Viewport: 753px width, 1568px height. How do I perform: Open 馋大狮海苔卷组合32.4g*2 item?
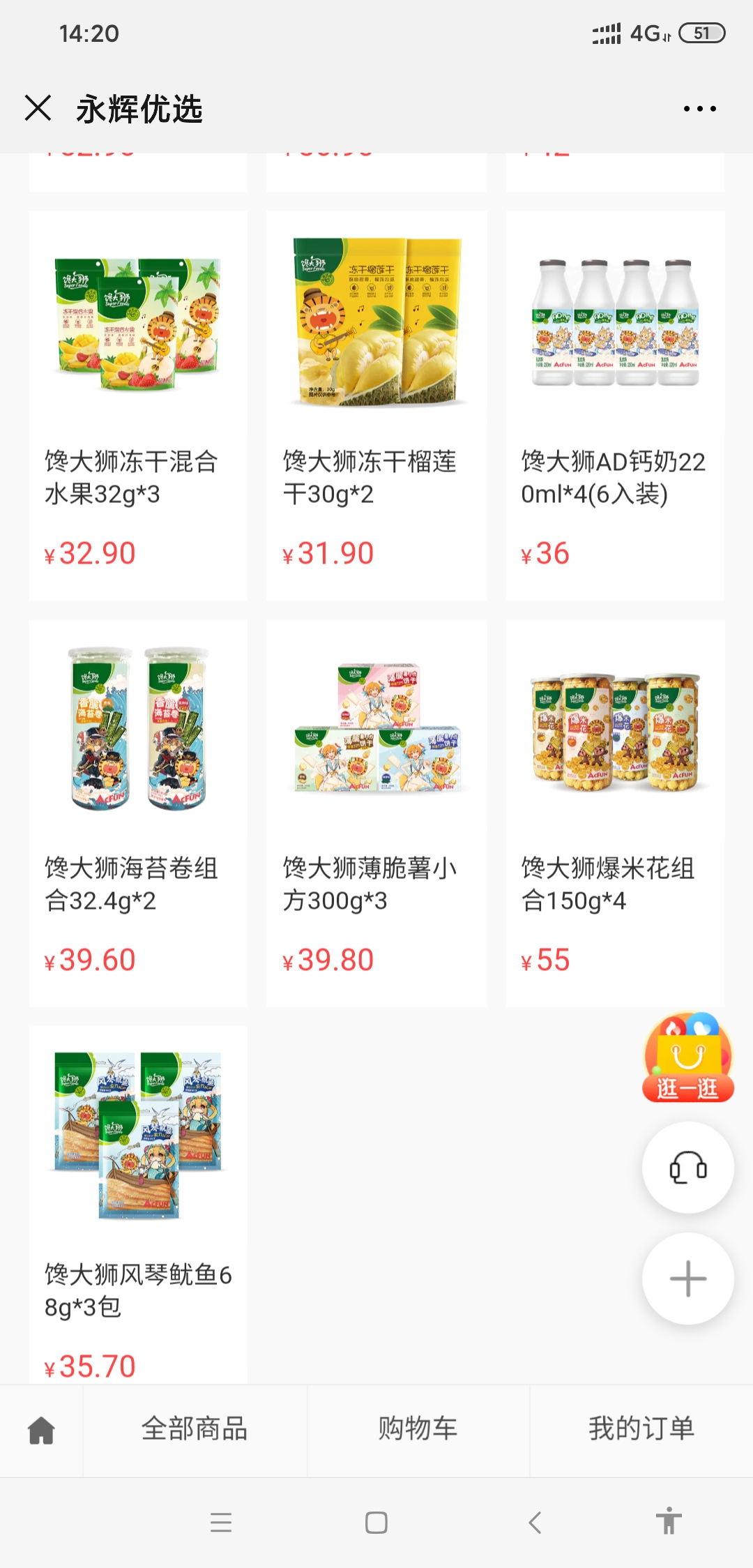click(x=137, y=813)
